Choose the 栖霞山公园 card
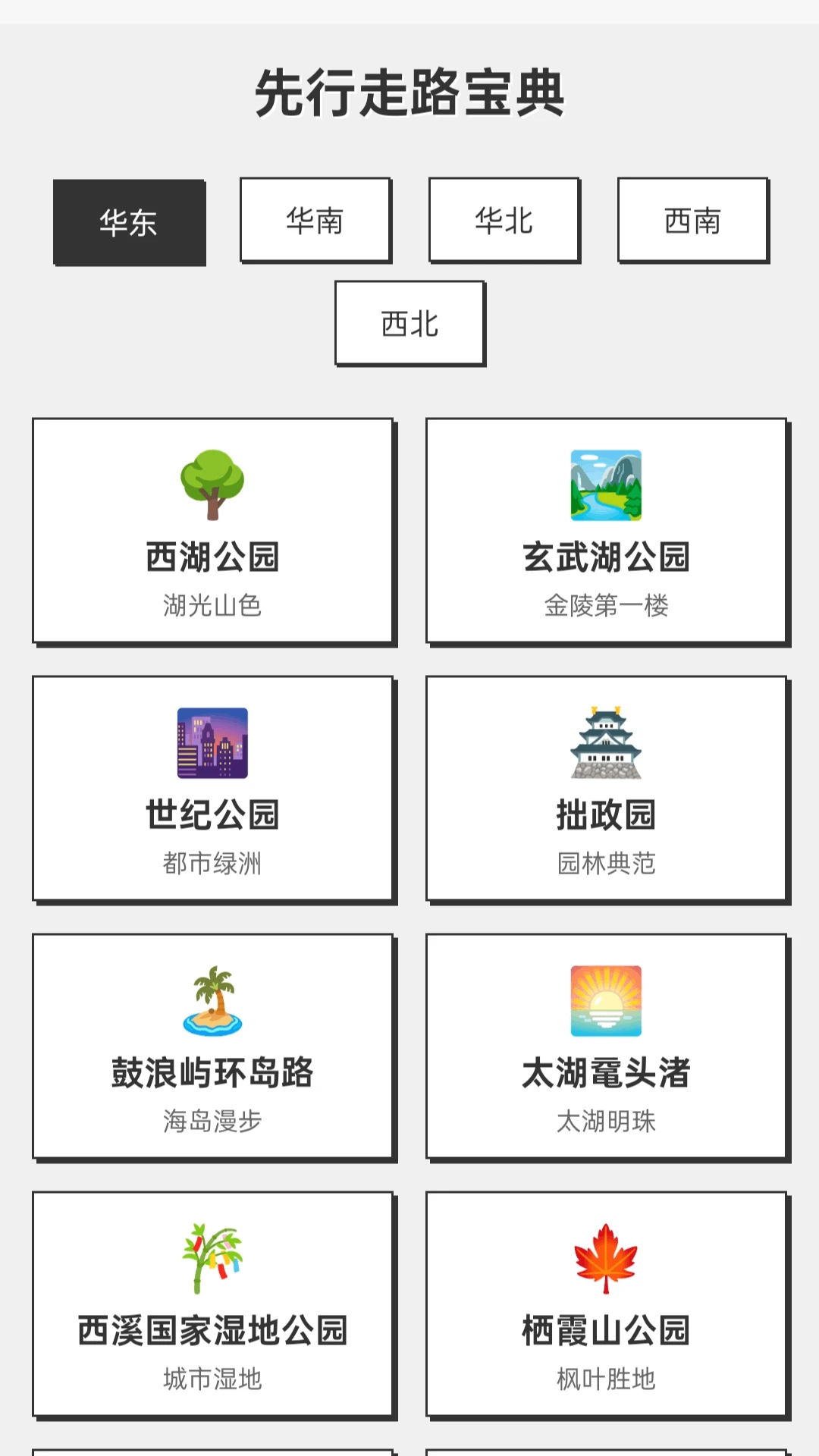819x1456 pixels. 606,1304
